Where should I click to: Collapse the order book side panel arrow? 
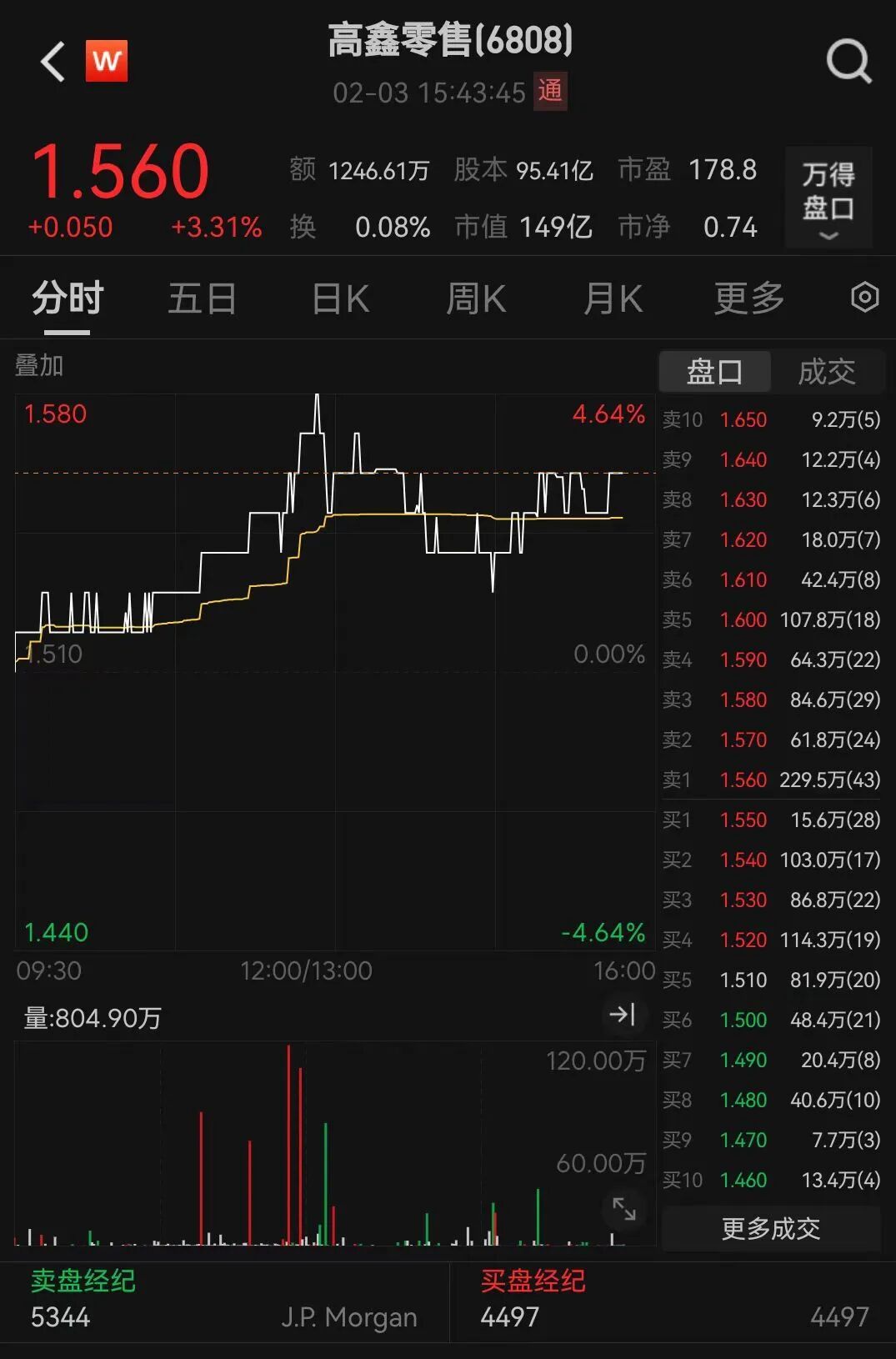click(622, 1015)
